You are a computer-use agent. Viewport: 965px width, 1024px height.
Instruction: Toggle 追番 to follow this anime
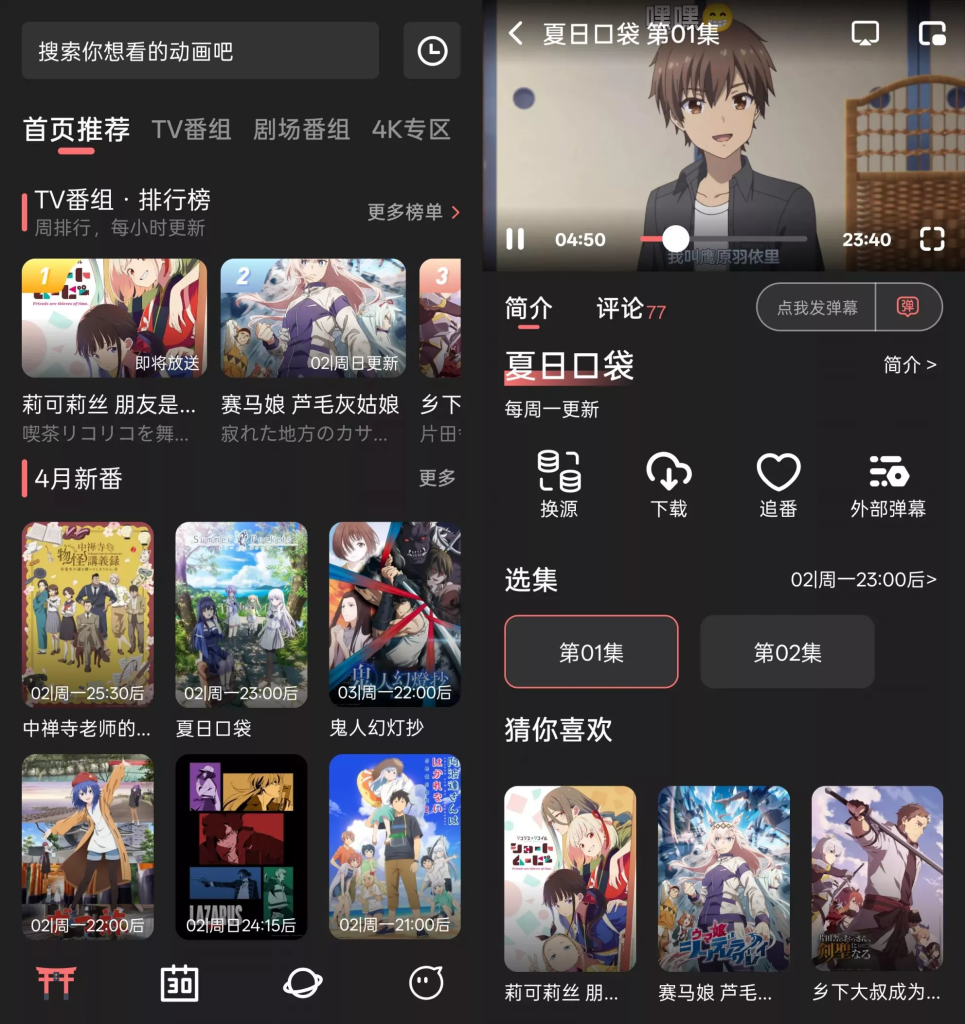pos(777,484)
